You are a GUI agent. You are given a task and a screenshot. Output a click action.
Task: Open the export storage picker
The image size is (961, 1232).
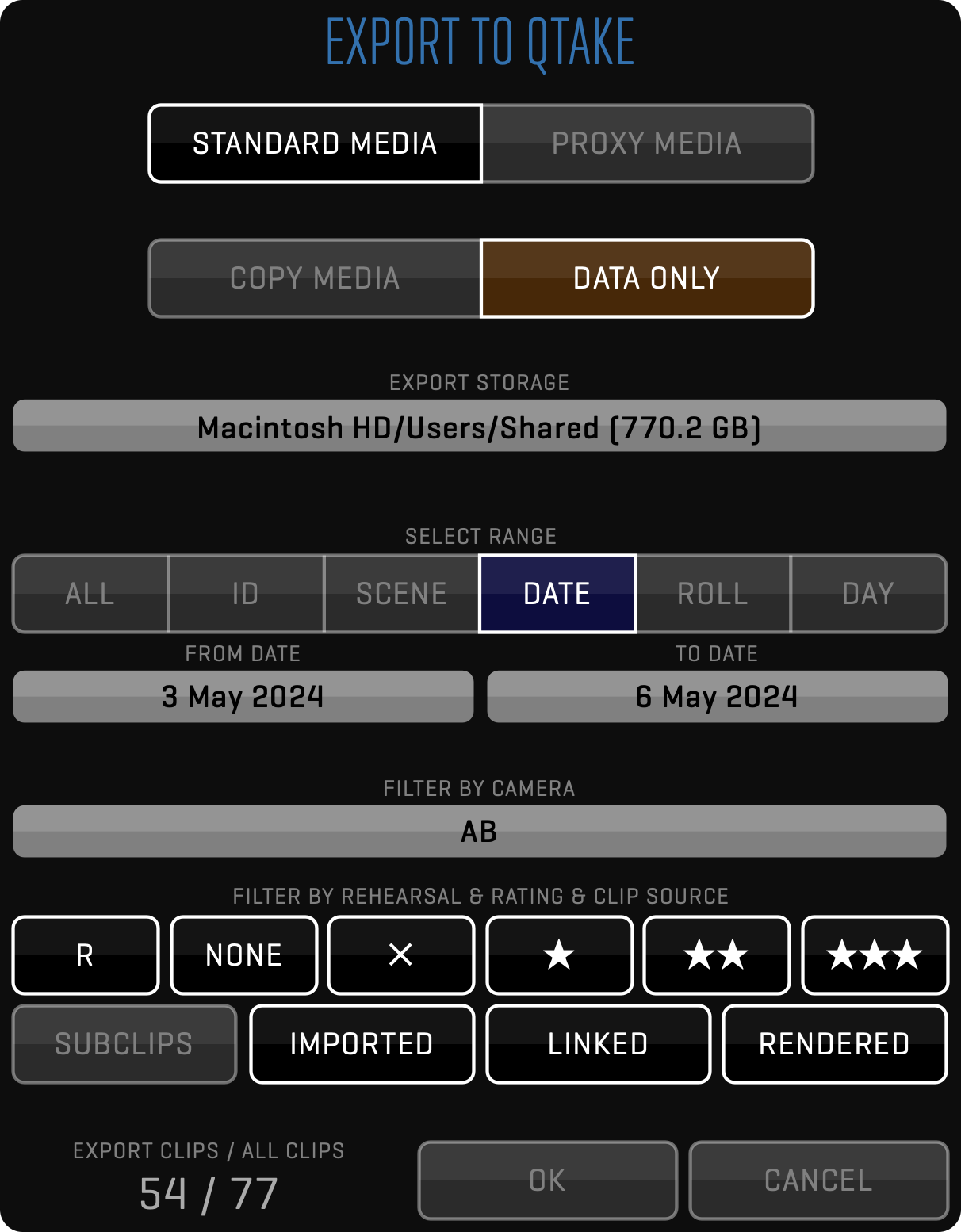pyautogui.click(x=480, y=427)
